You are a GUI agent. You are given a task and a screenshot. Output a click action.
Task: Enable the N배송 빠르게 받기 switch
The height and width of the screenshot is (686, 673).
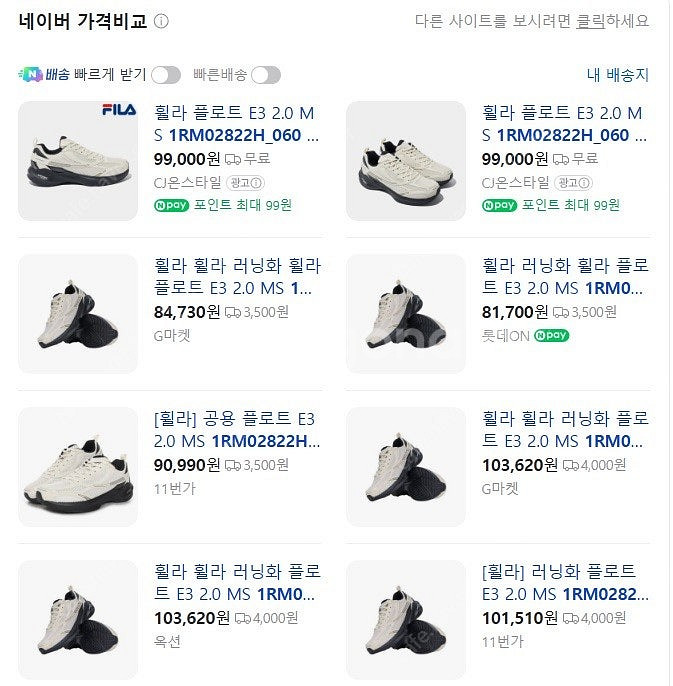point(166,75)
